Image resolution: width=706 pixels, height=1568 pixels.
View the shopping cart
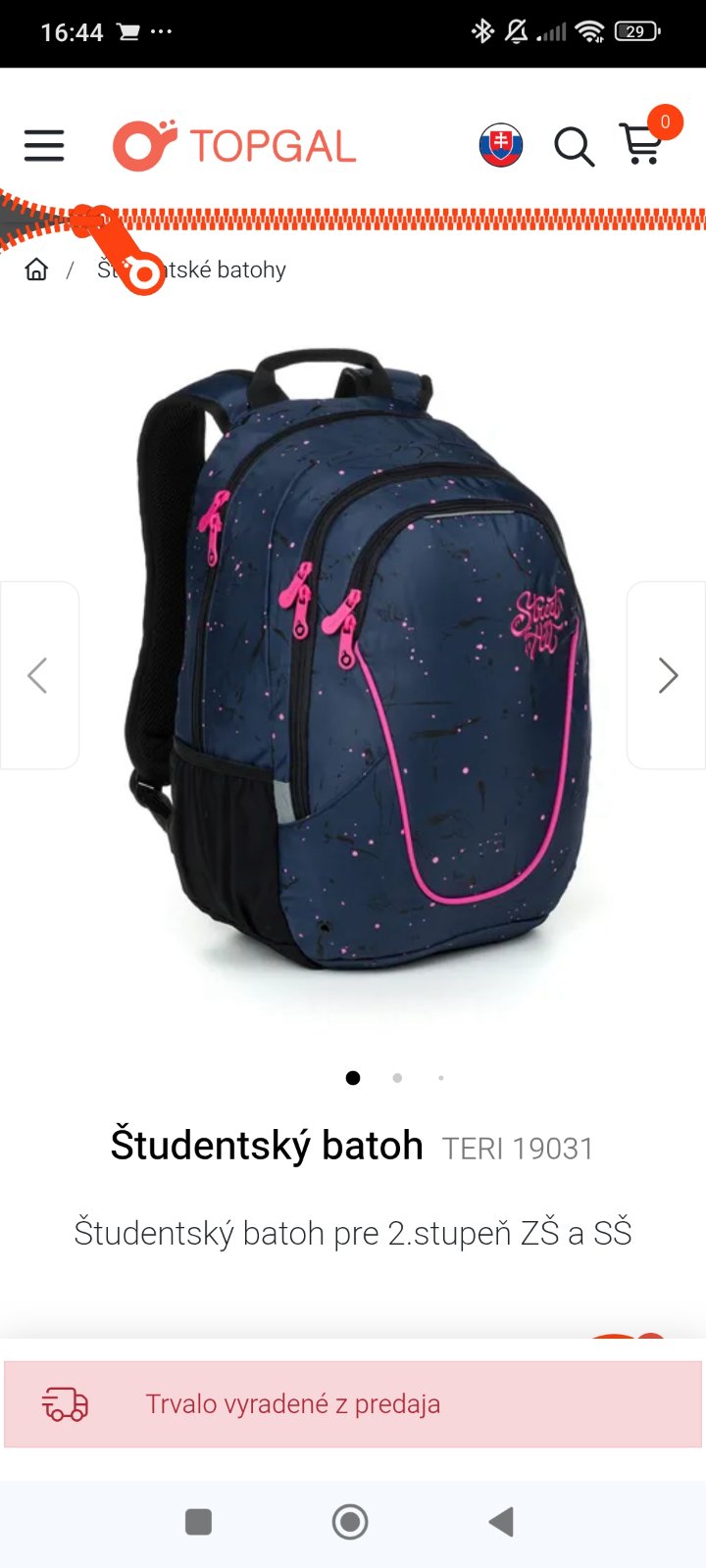[642, 144]
